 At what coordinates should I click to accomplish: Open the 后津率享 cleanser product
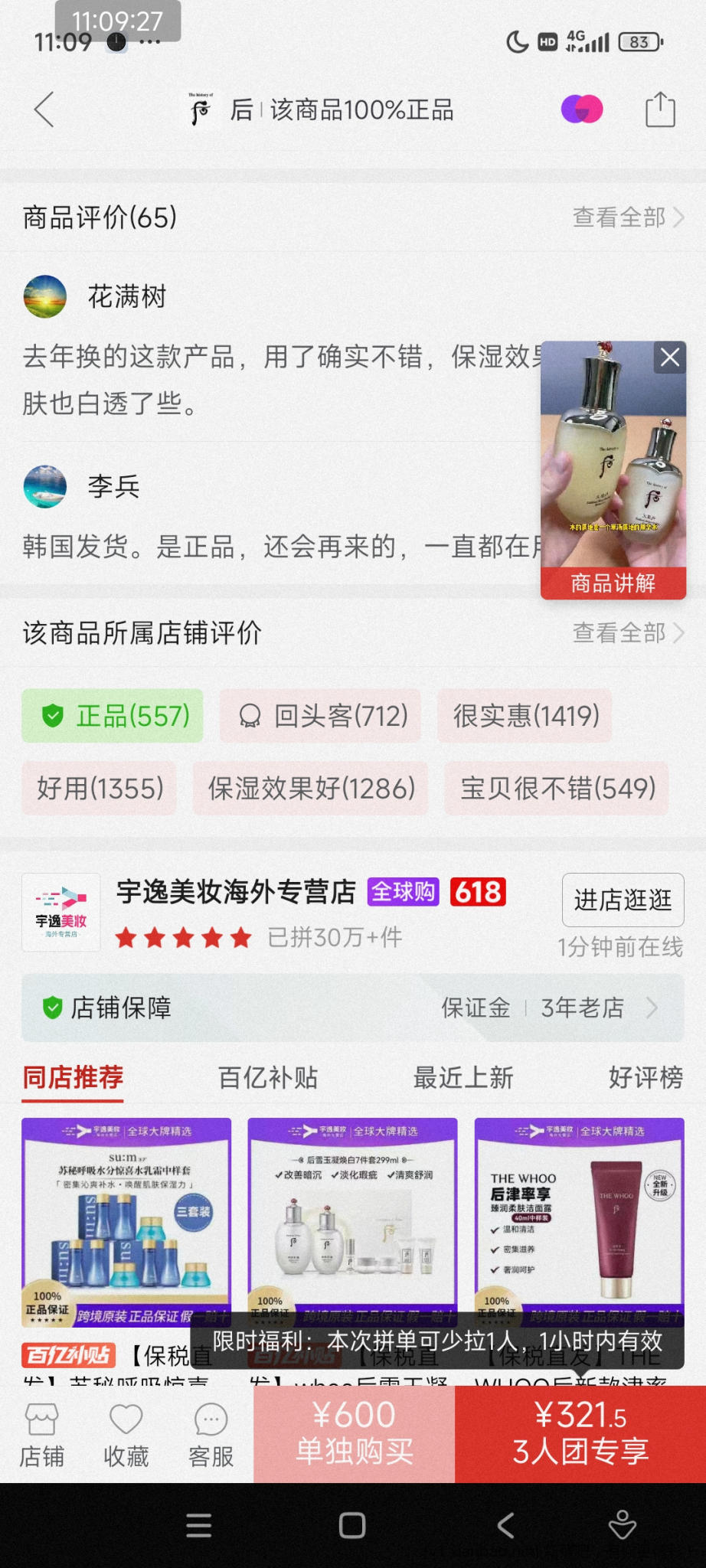(x=579, y=1221)
